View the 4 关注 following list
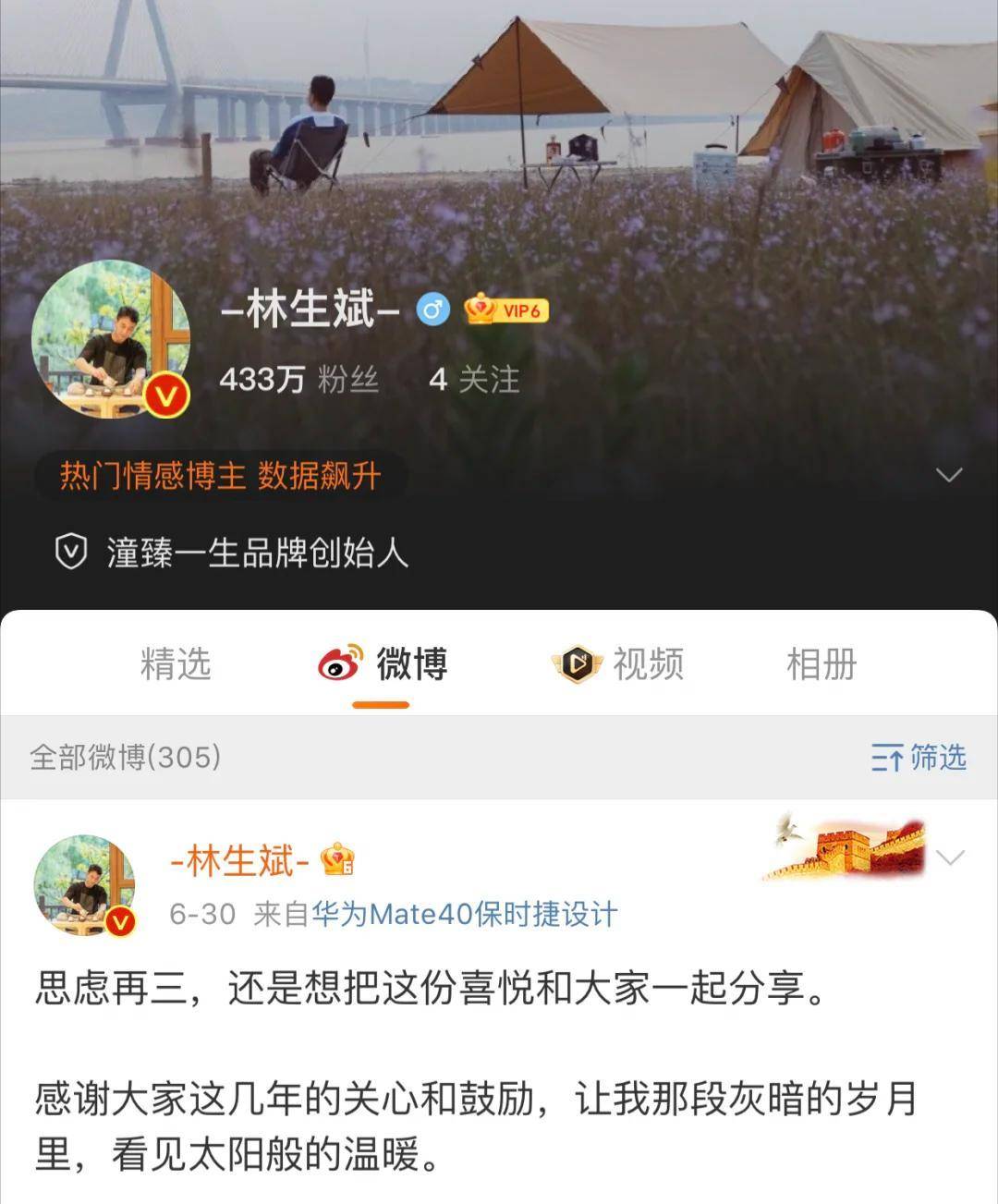This screenshot has height=1204, width=998. (474, 379)
